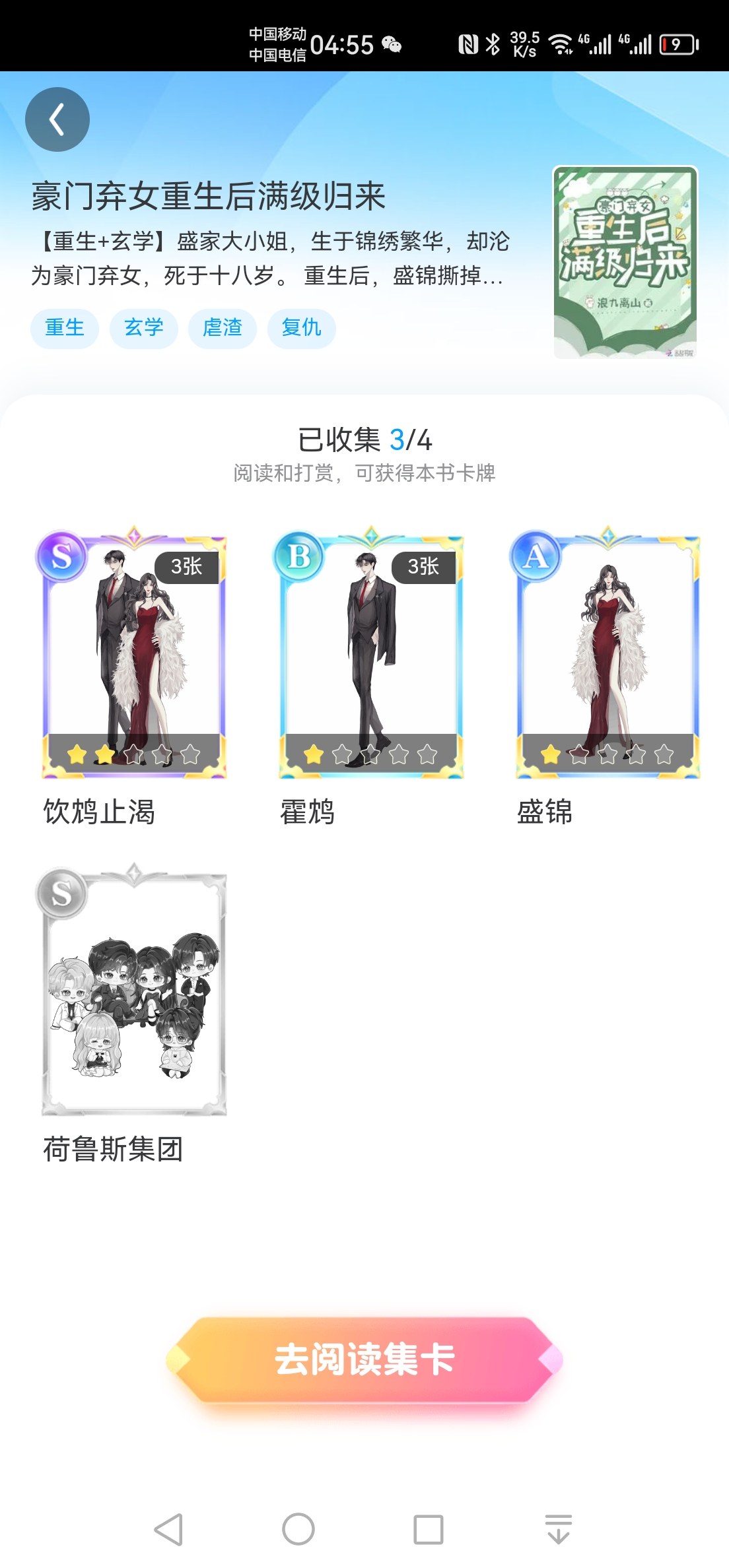Open the book cover 重生后满级归来
This screenshot has width=729, height=1568.
[x=625, y=263]
